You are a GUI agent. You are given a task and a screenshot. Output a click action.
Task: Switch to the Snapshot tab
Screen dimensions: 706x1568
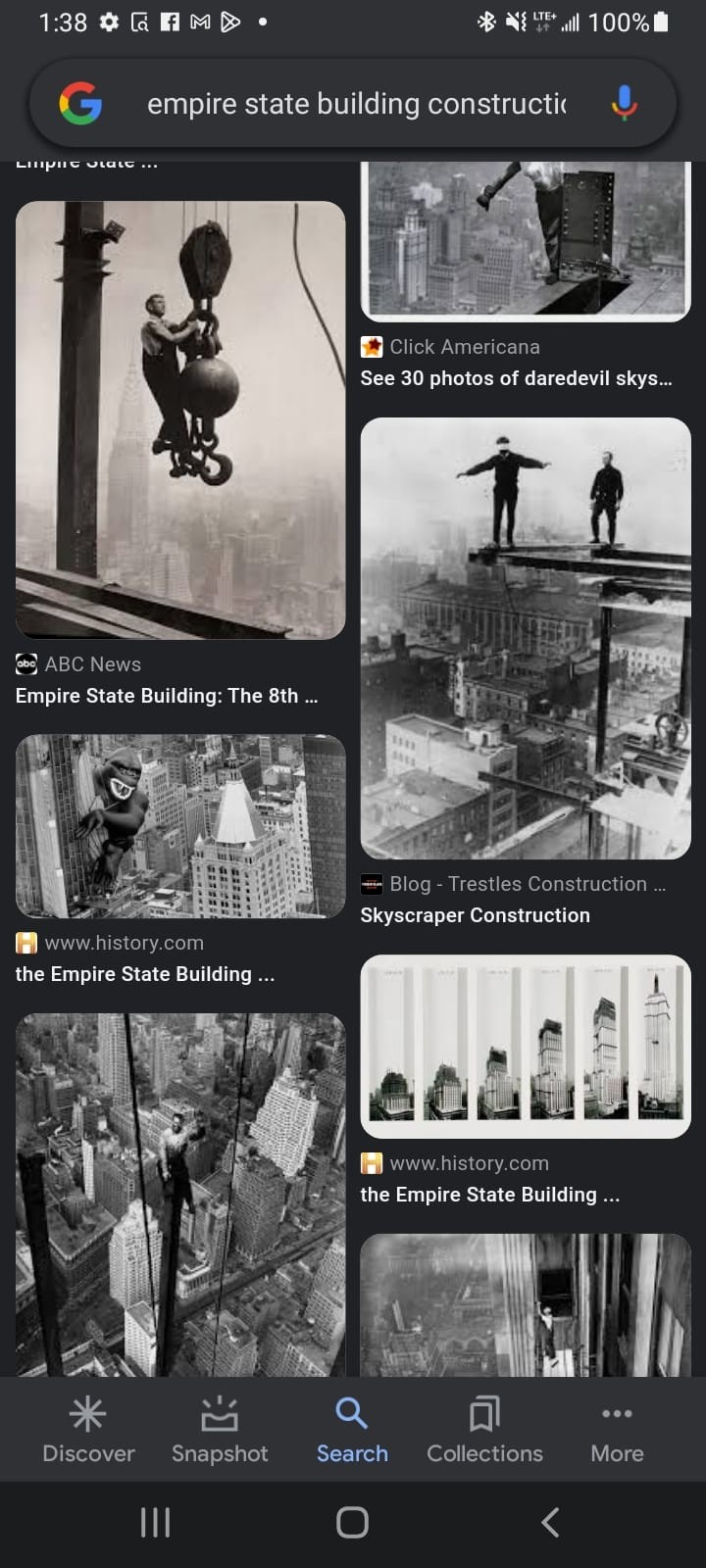[x=220, y=1430]
